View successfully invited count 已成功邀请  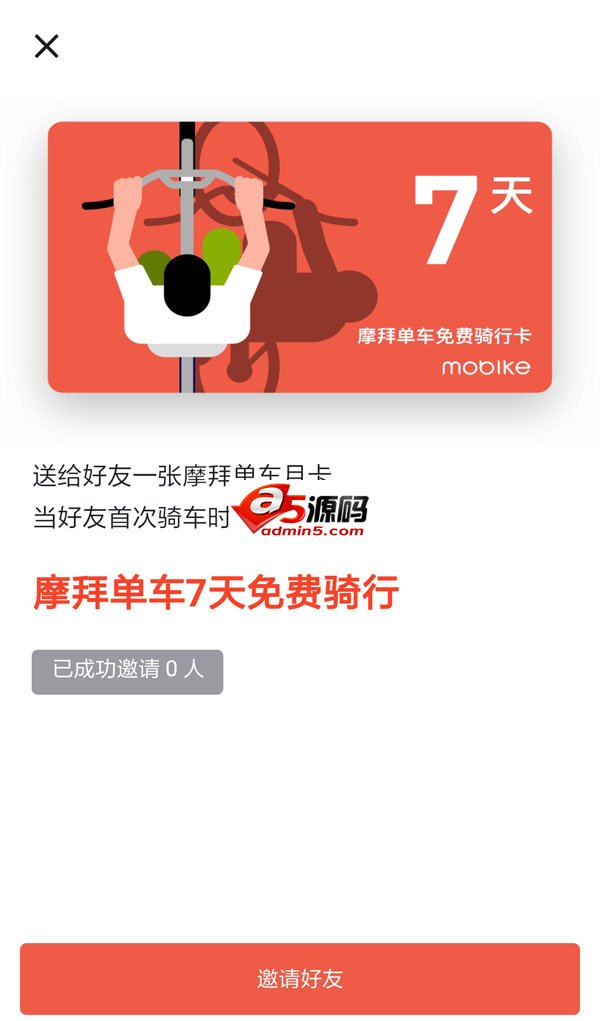point(127,671)
